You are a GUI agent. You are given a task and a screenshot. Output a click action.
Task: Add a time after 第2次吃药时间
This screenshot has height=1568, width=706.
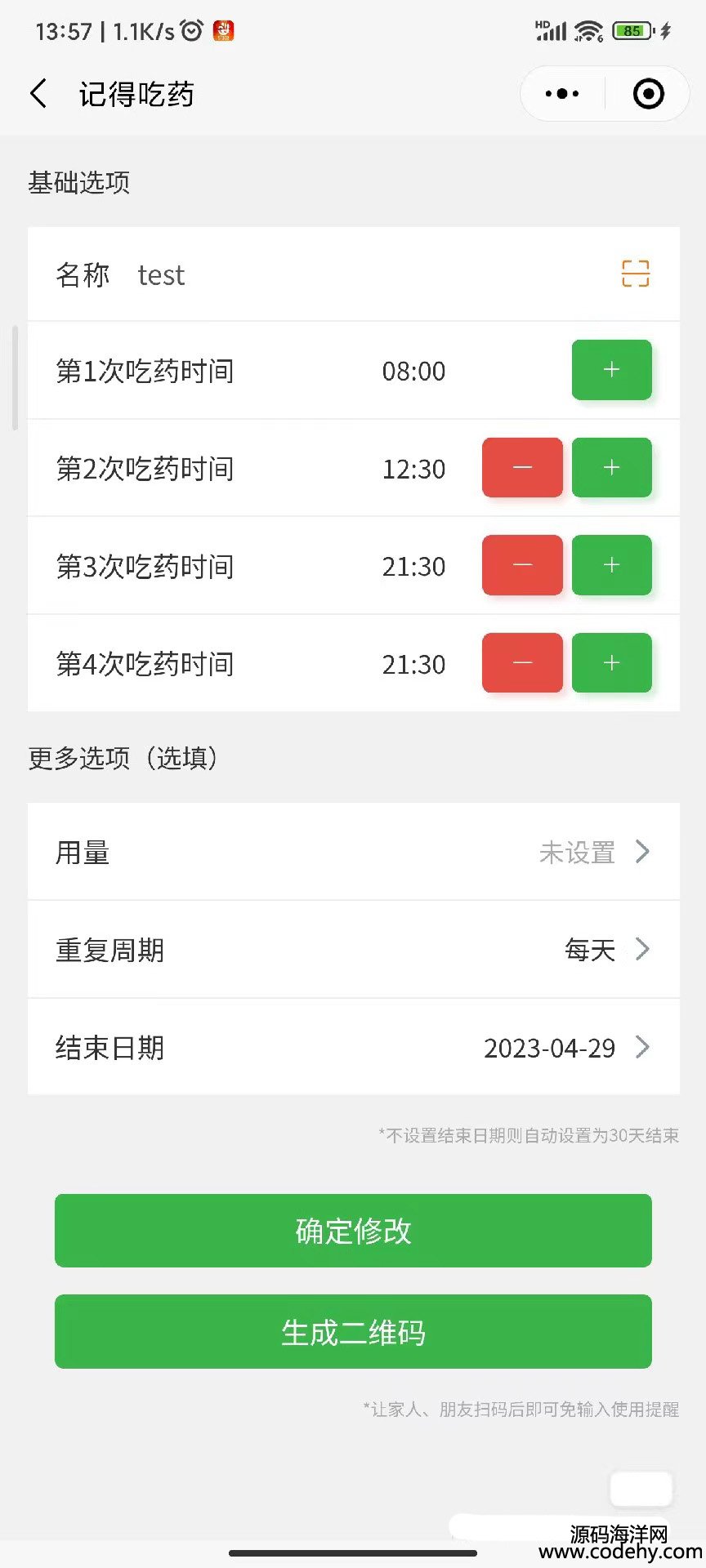click(611, 467)
